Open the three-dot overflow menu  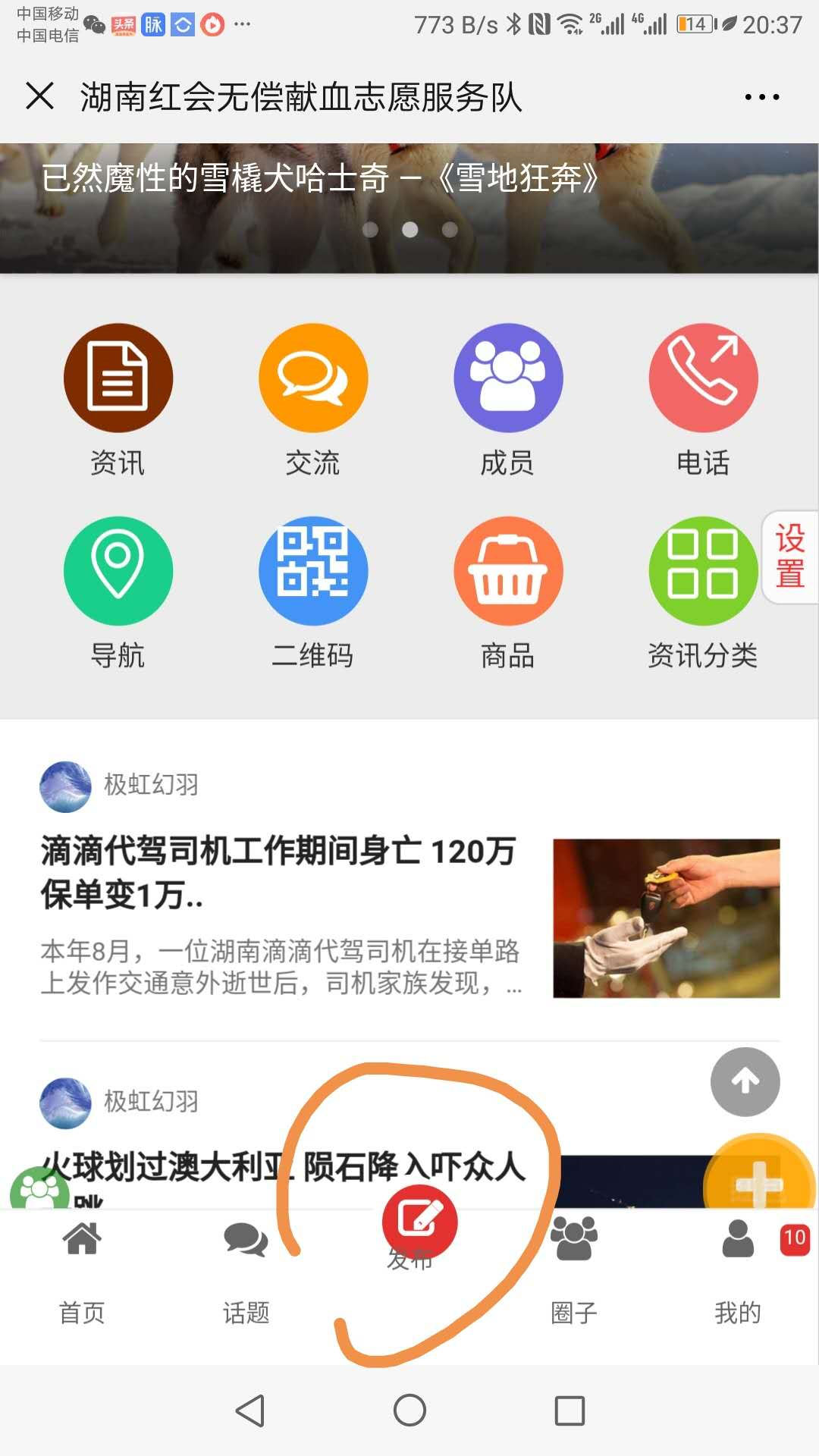click(x=761, y=97)
